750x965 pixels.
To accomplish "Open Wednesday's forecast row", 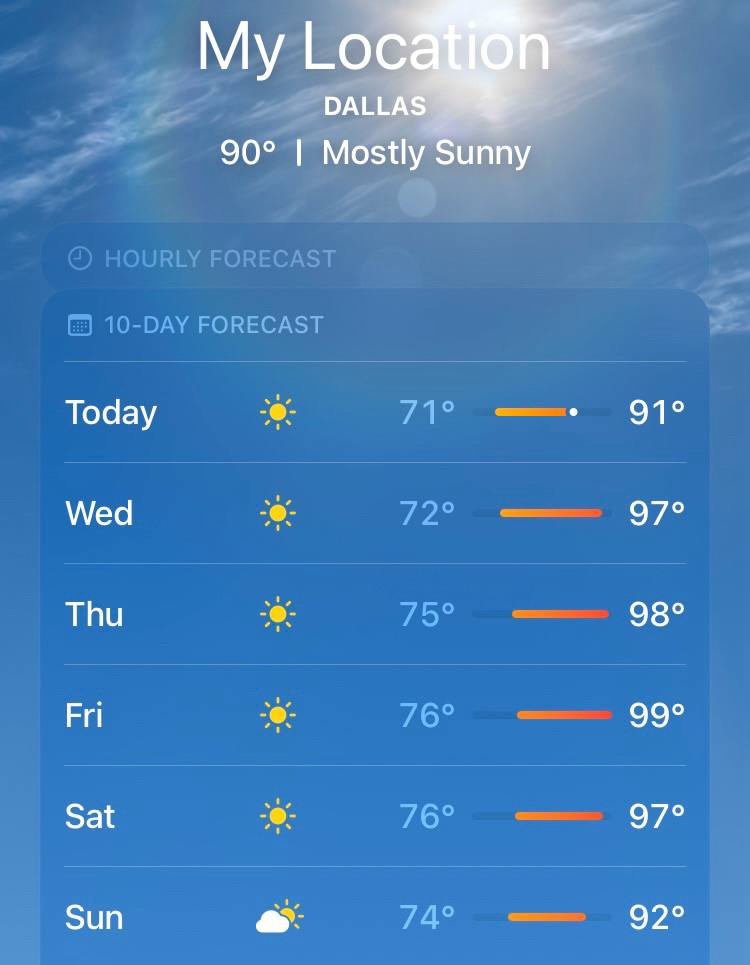I will click(375, 513).
